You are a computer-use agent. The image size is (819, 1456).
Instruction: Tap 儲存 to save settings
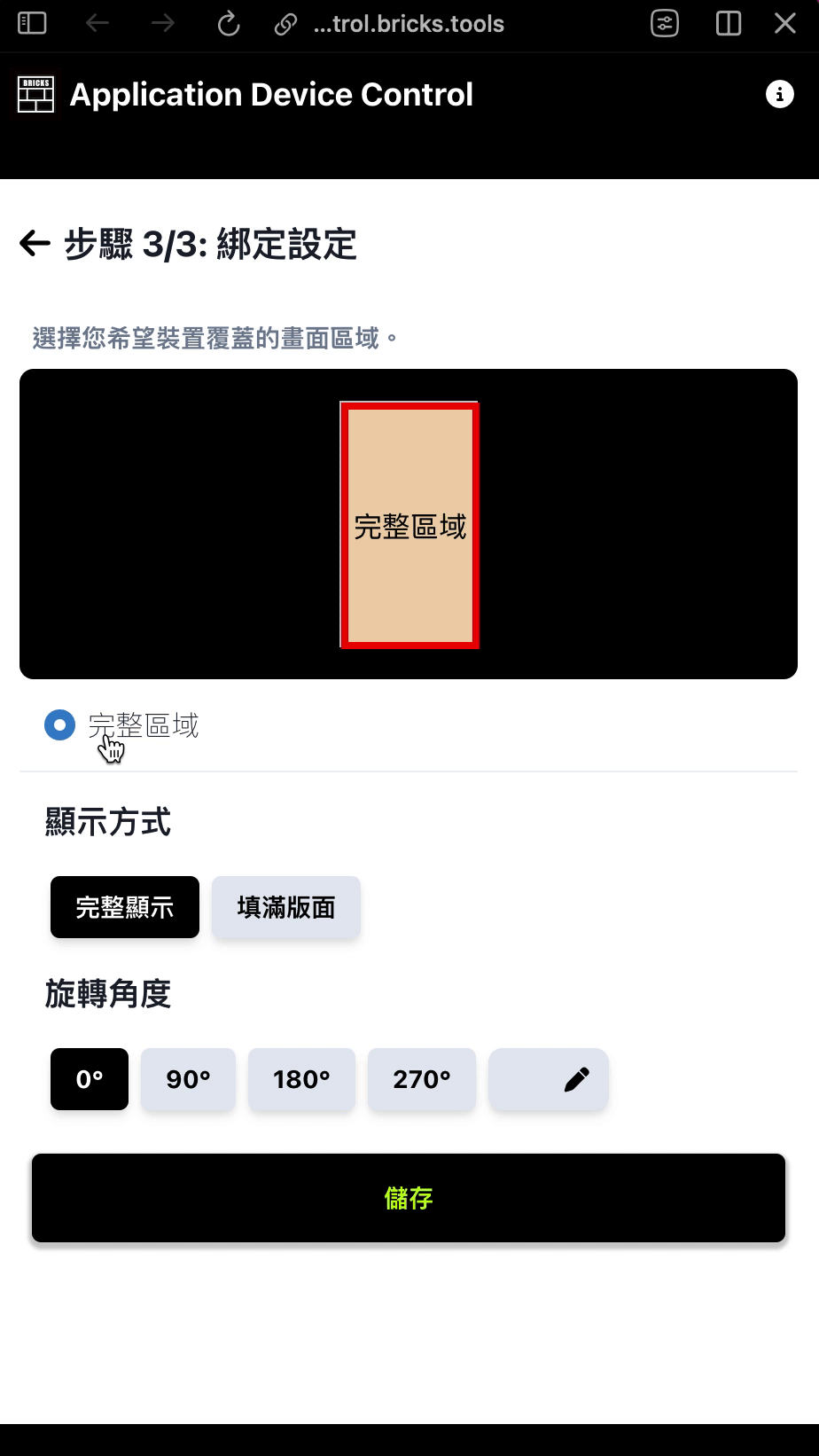pyautogui.click(x=409, y=1198)
